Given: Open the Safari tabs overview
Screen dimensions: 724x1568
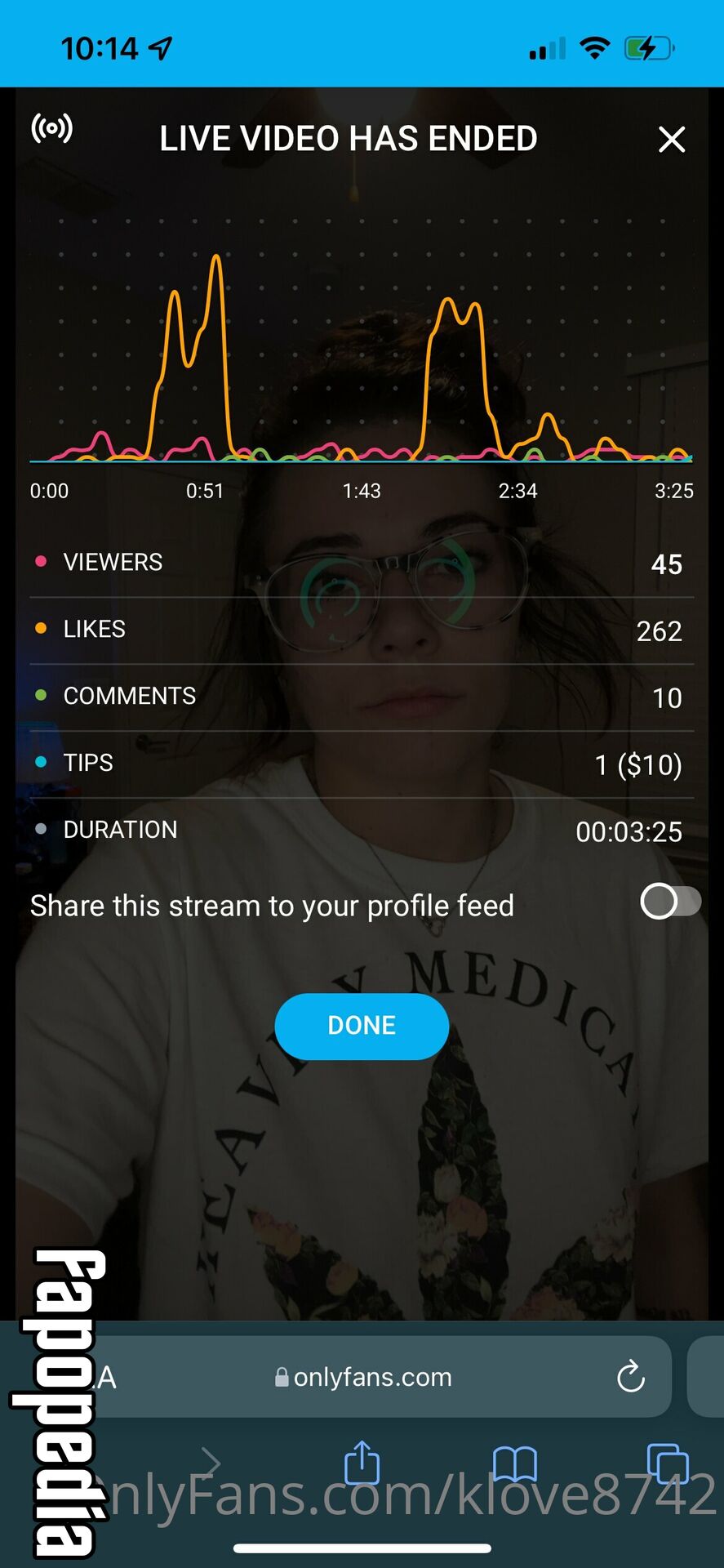Looking at the screenshot, I should click(x=668, y=1463).
